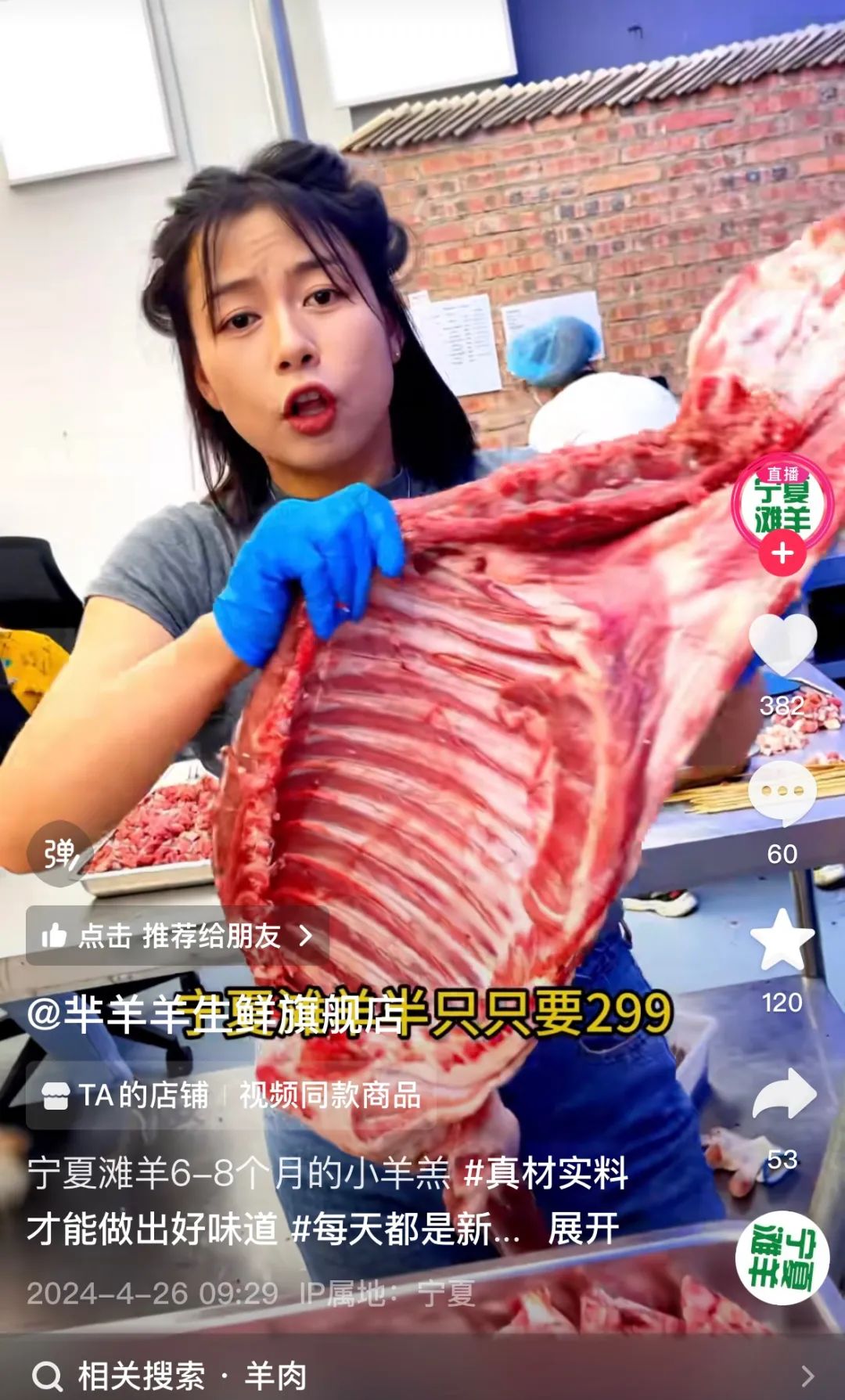Viewport: 845px width, 1400px height.
Task: View 视频同款商品 products from this video
Action: click(x=329, y=1096)
